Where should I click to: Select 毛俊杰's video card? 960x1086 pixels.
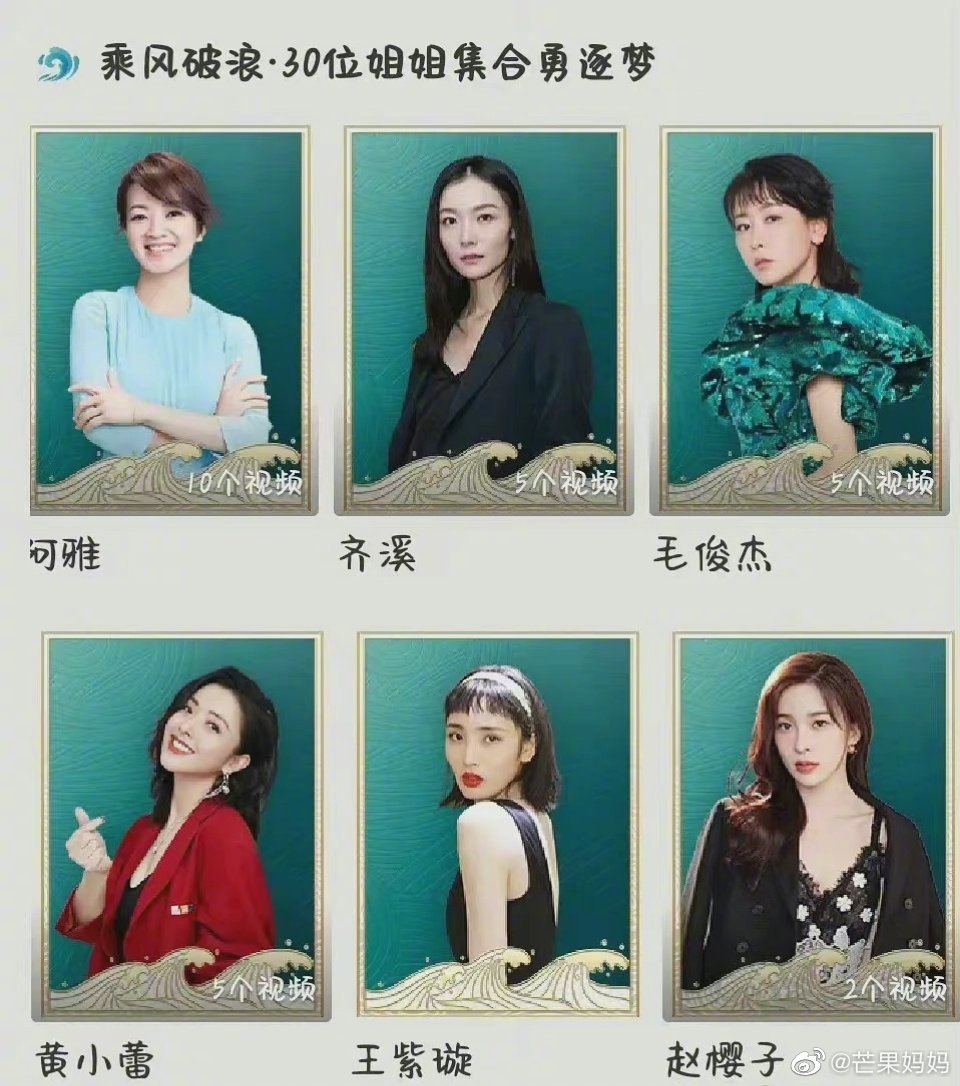pos(800,320)
